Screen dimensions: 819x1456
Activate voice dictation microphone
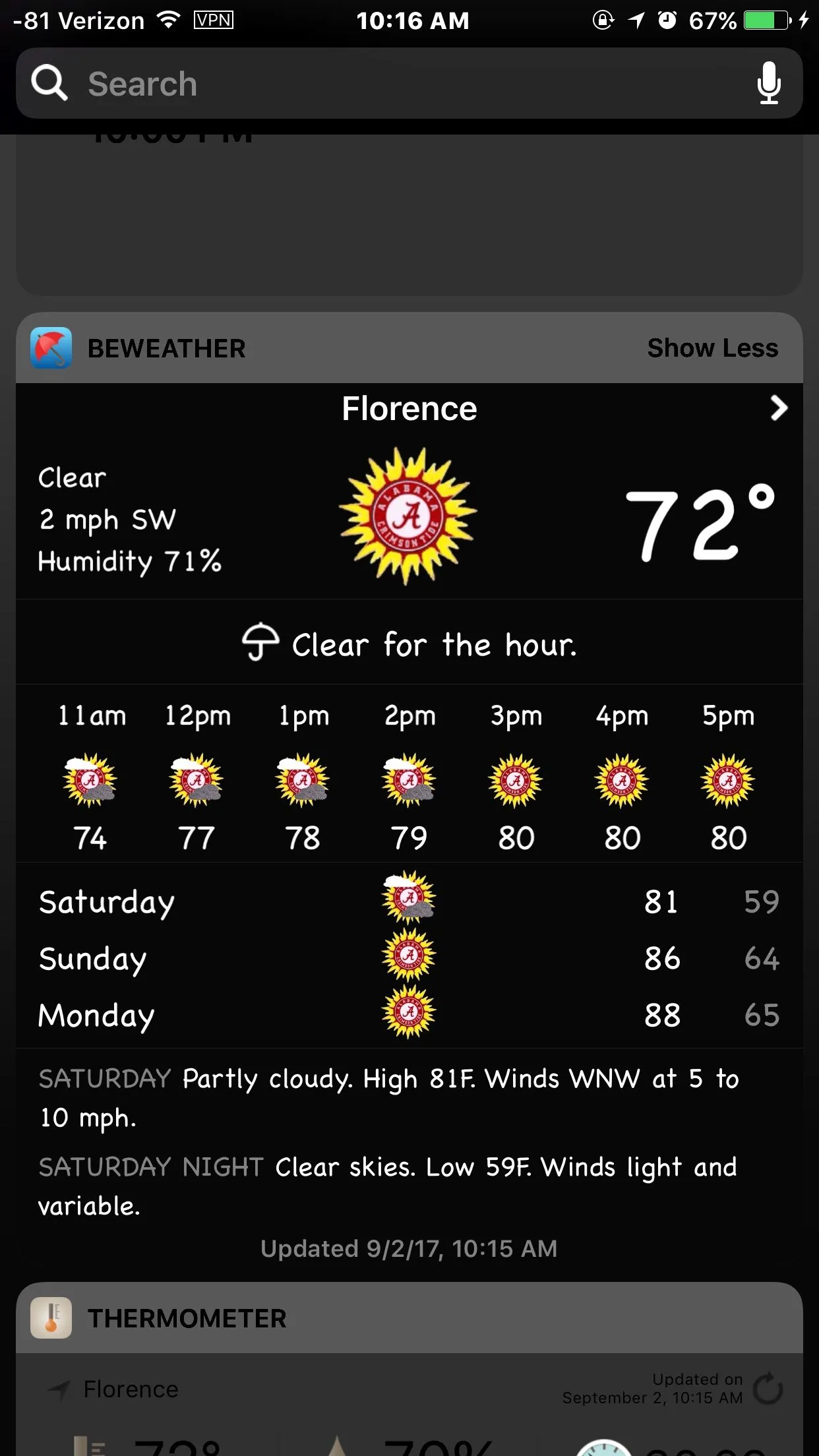tap(769, 84)
